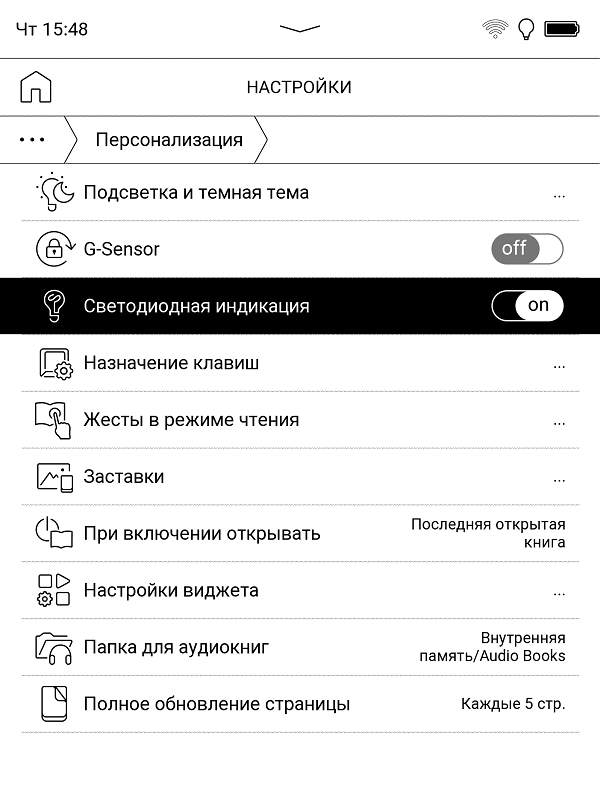Screen dimensions: 600x800
Task: Open the breadcrumb ellipsis to go up
Action: click(x=33, y=140)
